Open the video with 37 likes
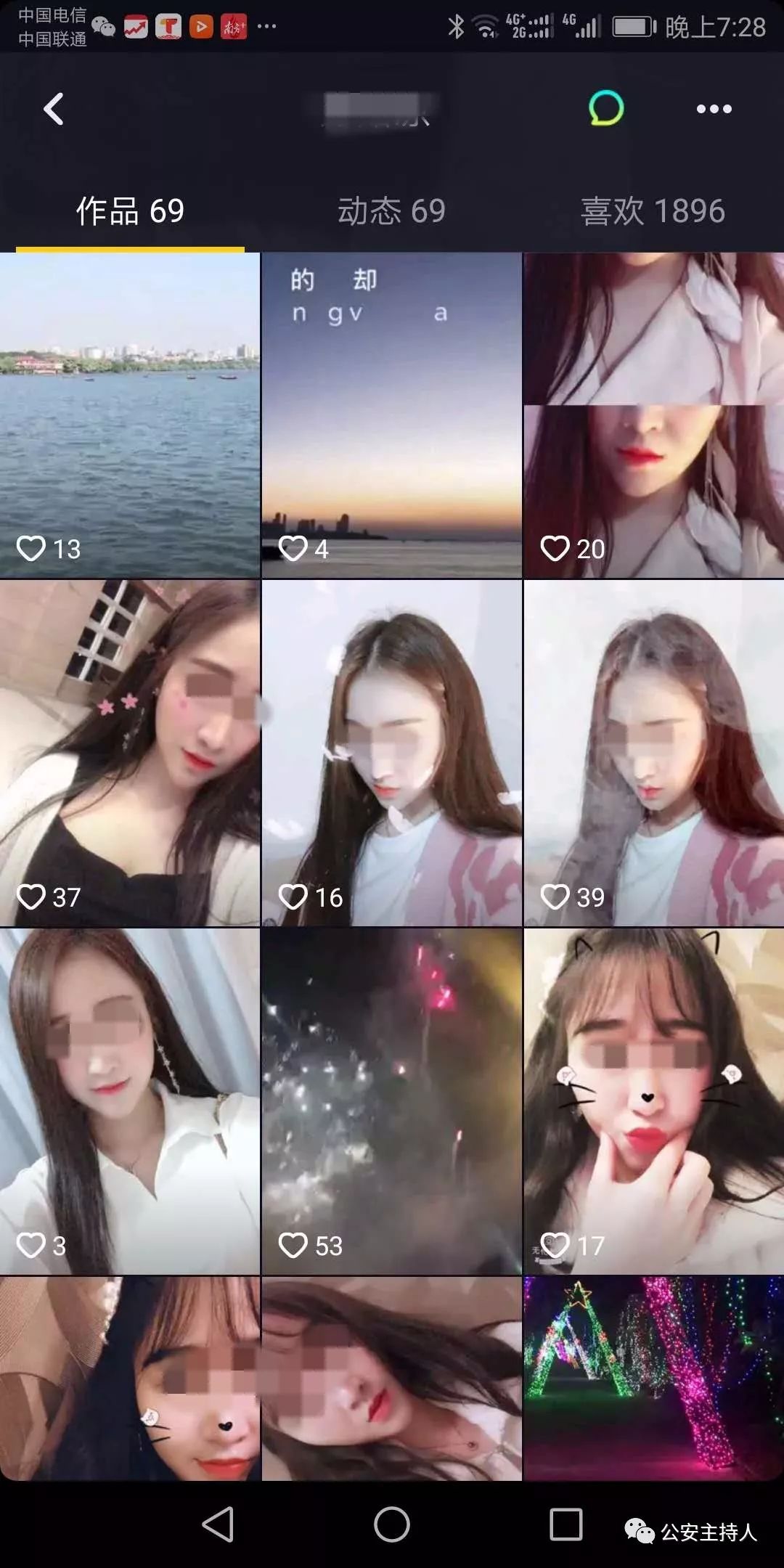The image size is (784, 1568). [130, 752]
